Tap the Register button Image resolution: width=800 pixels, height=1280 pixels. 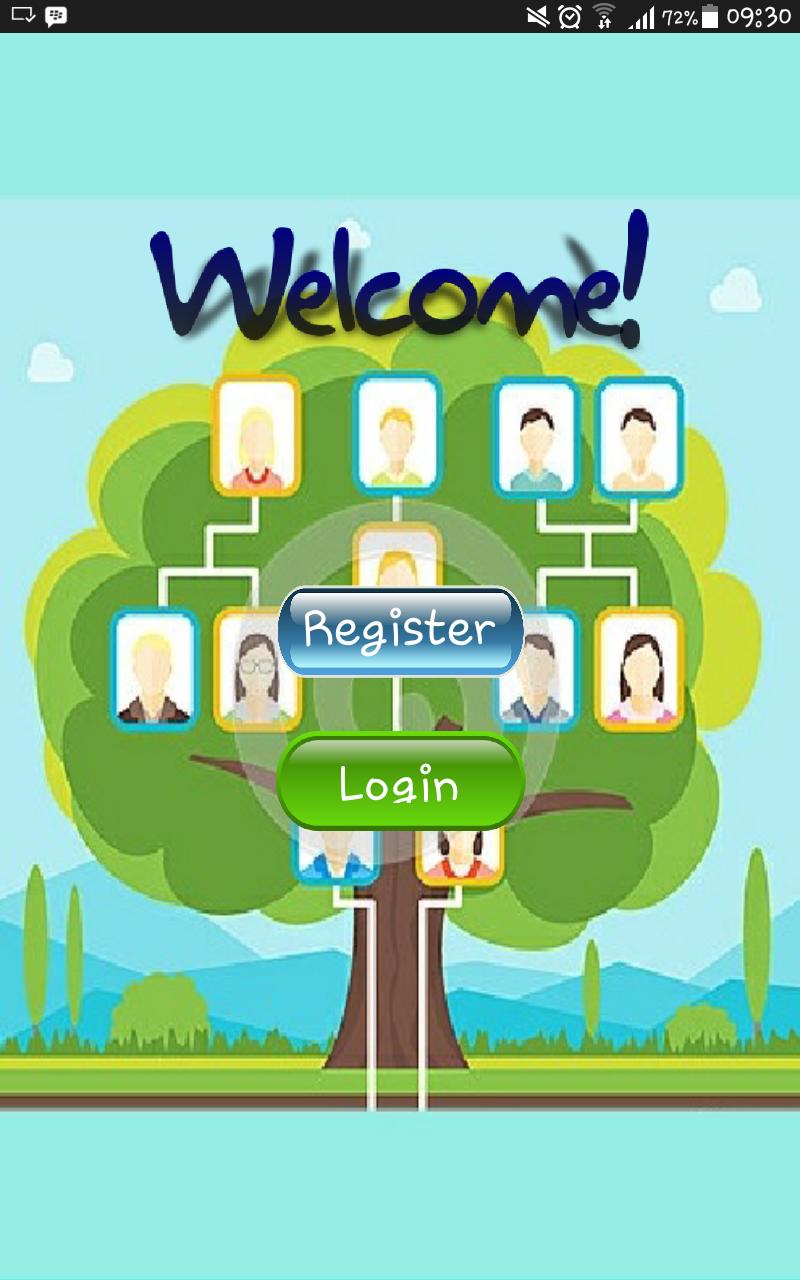pyautogui.click(x=400, y=631)
